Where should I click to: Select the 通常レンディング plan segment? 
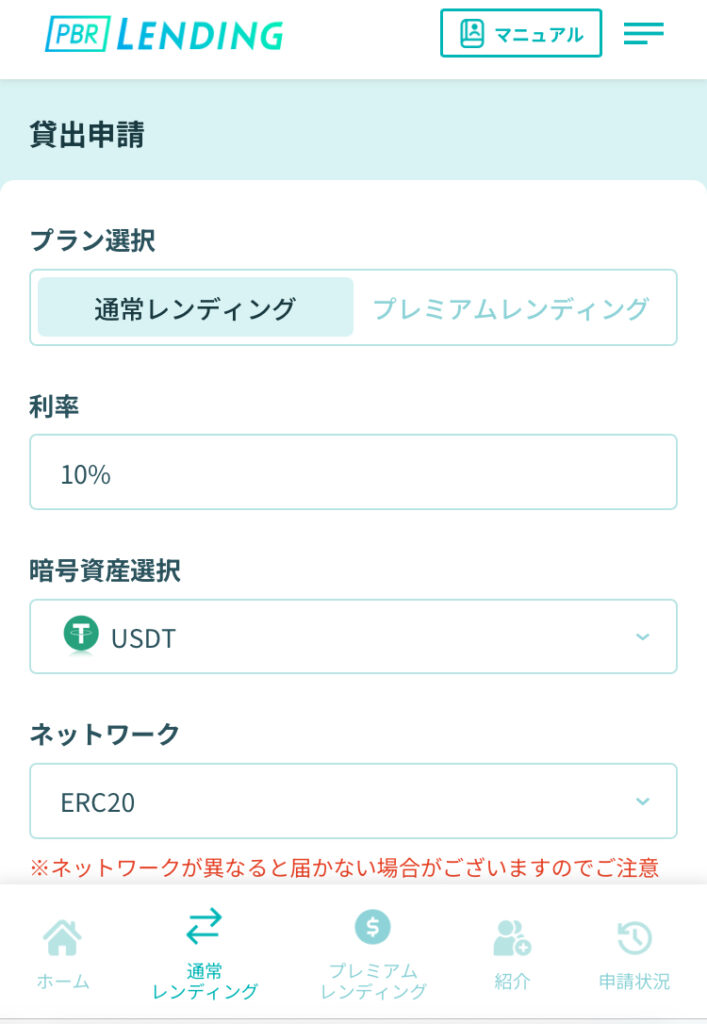pos(196,307)
